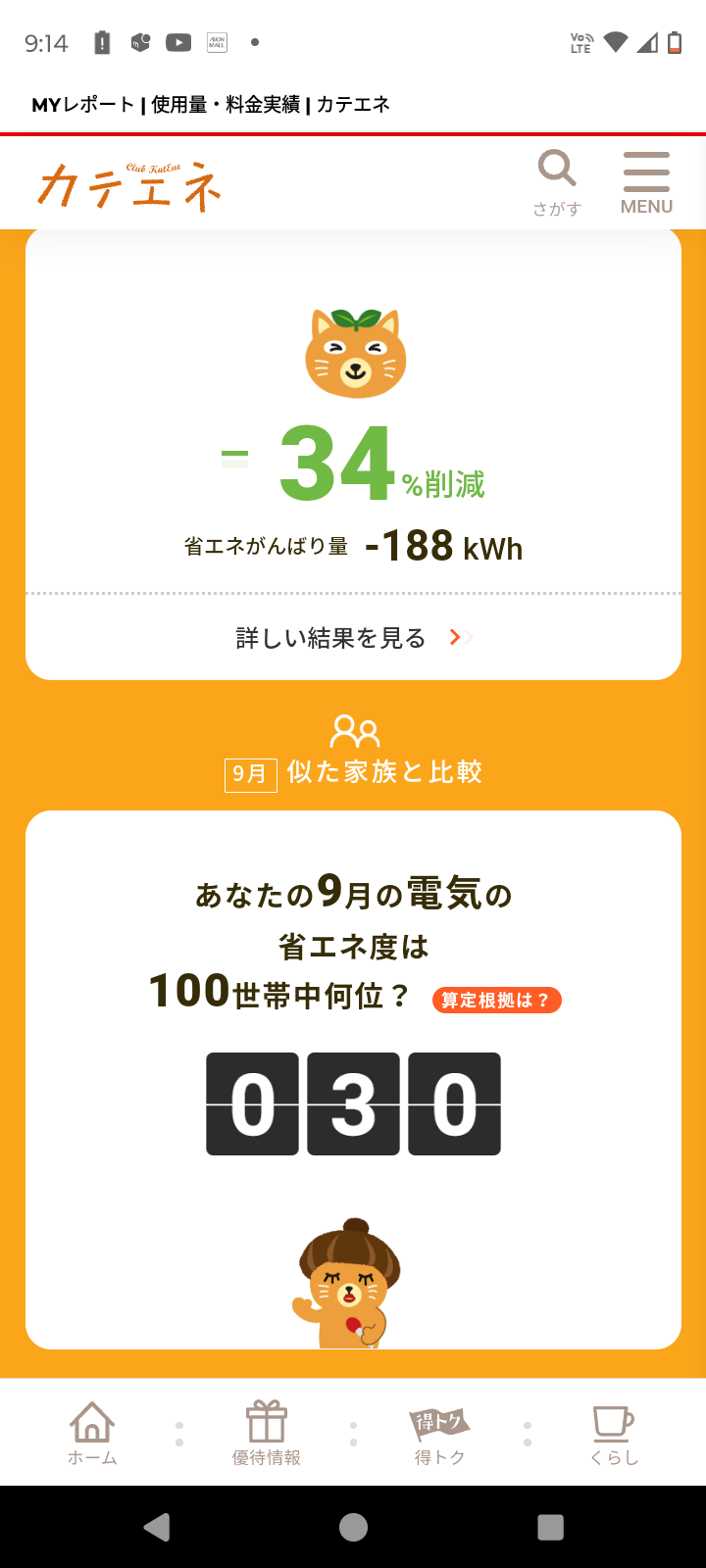Open the 算定根拠は？ explanation button
This screenshot has width=706, height=1568.
point(496,1000)
